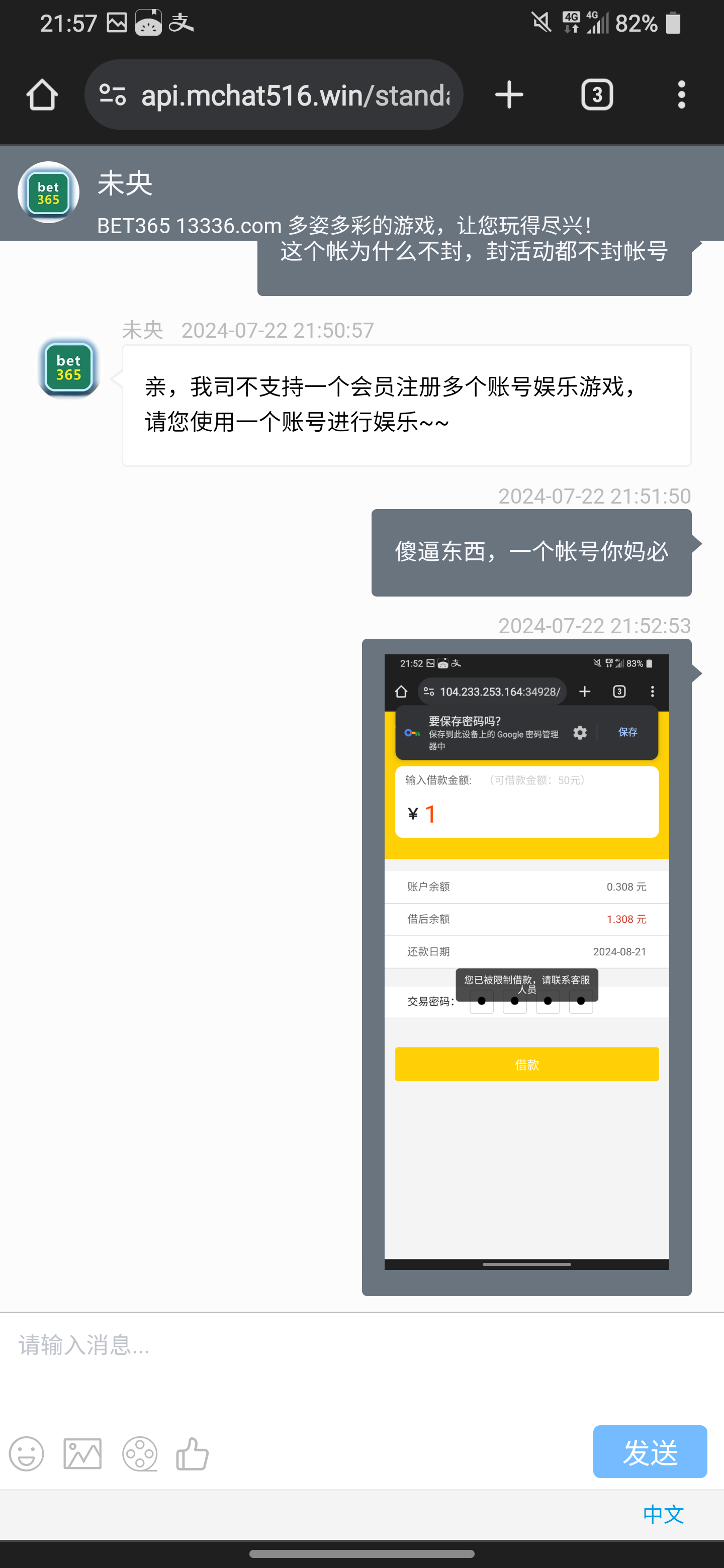The image size is (724, 1568).
Task: Attach a video using the film reel icon
Action: pyautogui.click(x=140, y=1454)
